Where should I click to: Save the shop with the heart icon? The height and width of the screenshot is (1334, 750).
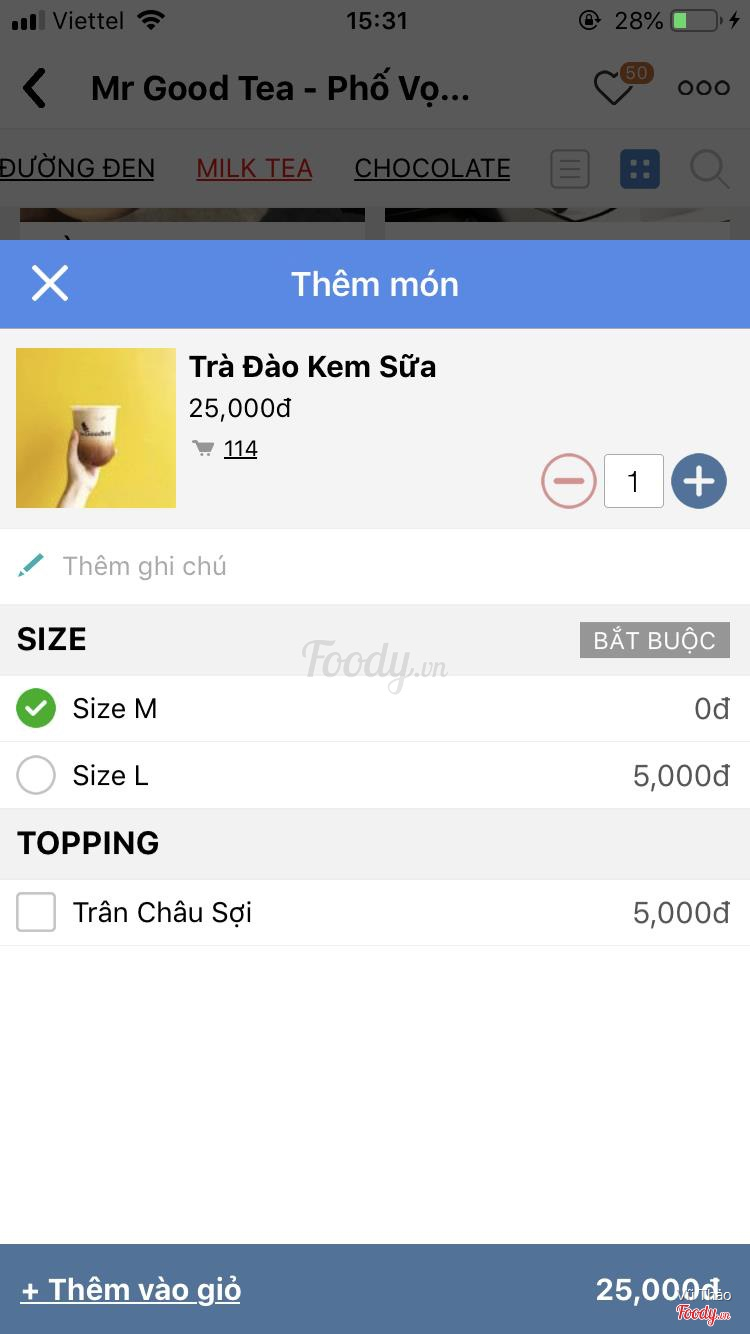pyautogui.click(x=613, y=89)
